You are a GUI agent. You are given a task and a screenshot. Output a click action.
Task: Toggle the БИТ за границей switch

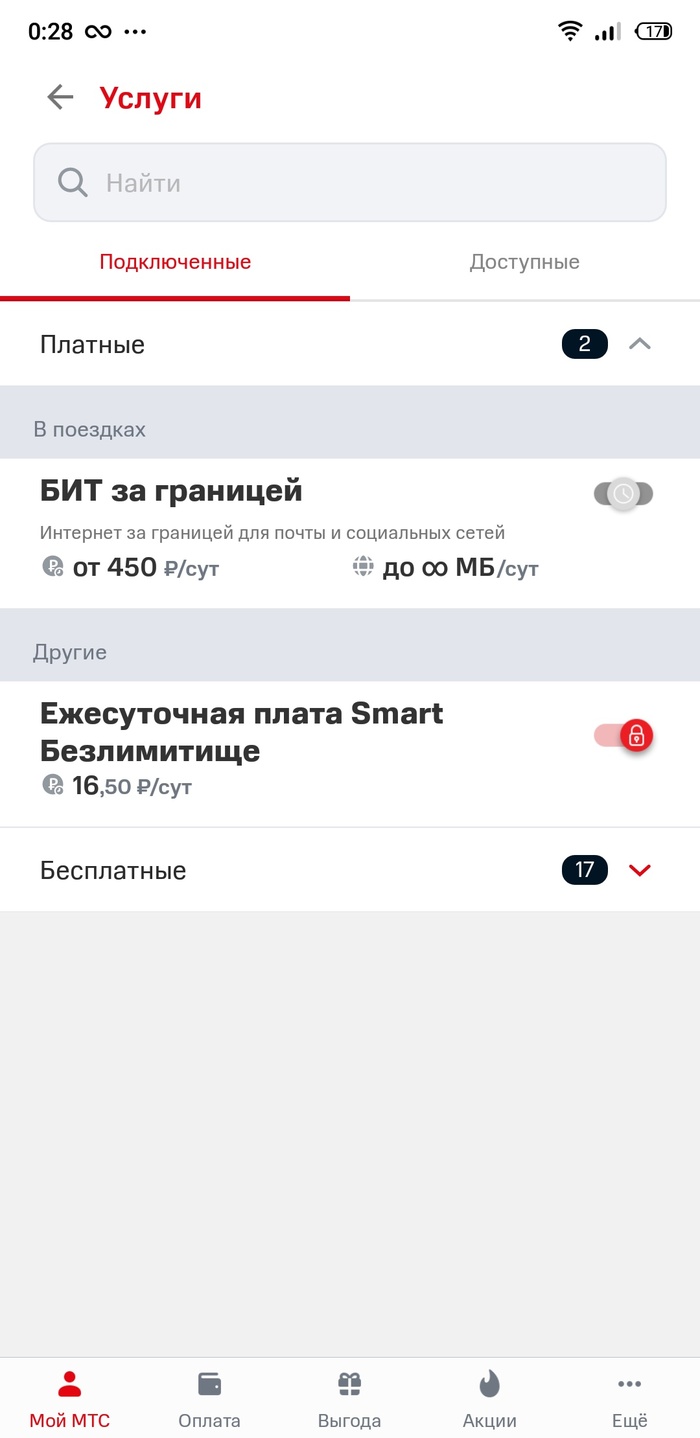click(623, 493)
